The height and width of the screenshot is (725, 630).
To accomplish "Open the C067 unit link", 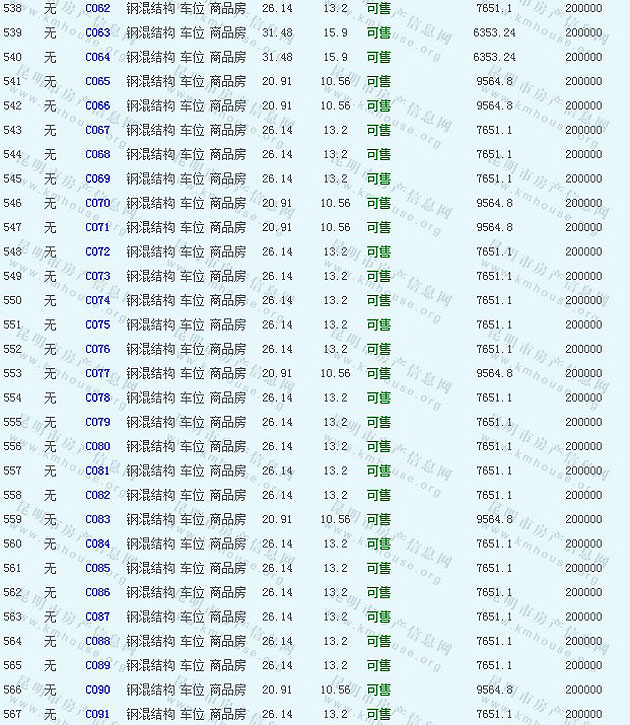I will tap(98, 130).
